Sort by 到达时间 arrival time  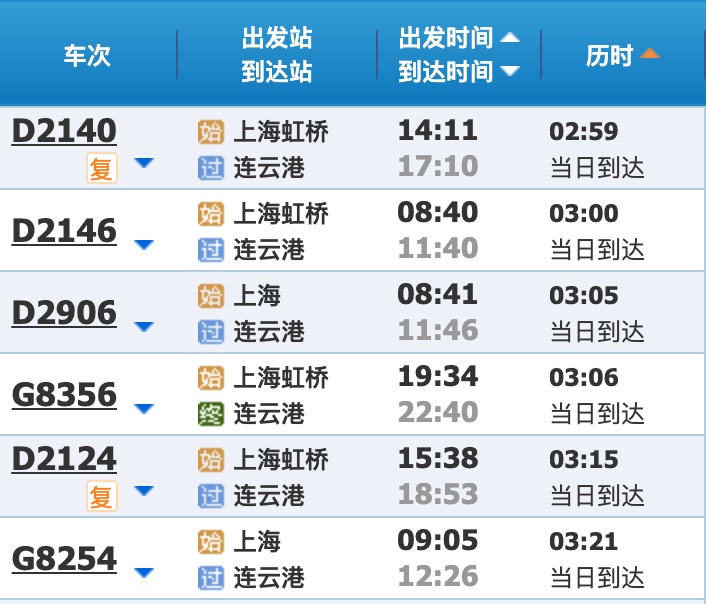pos(459,72)
